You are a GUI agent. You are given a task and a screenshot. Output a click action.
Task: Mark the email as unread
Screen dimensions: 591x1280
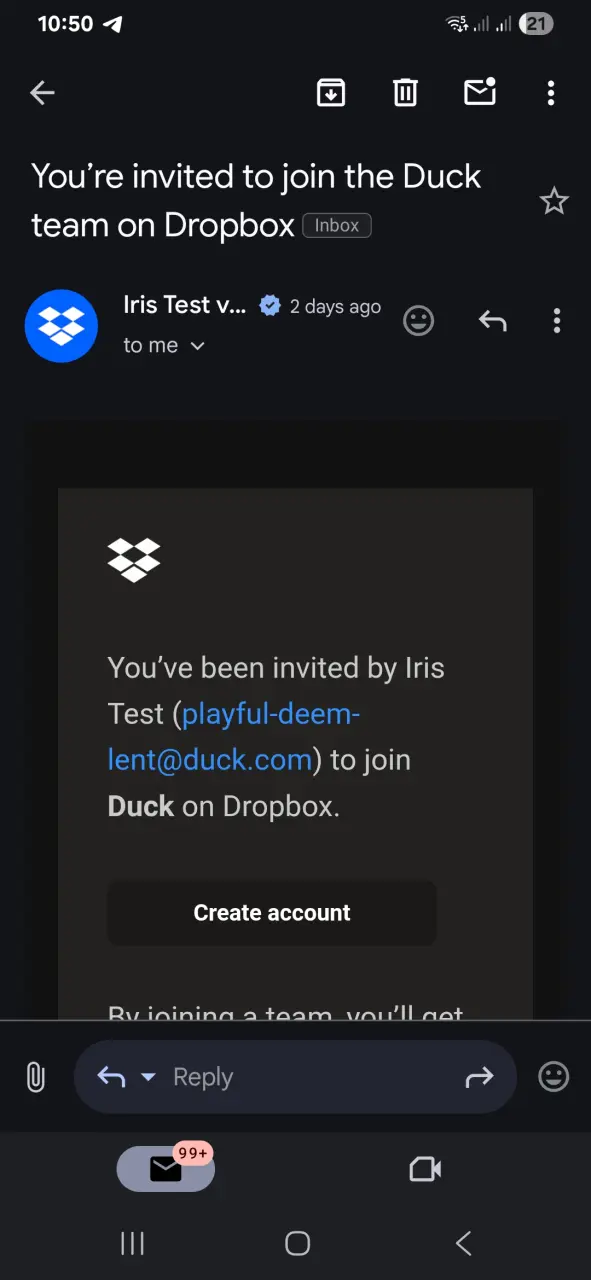(480, 92)
